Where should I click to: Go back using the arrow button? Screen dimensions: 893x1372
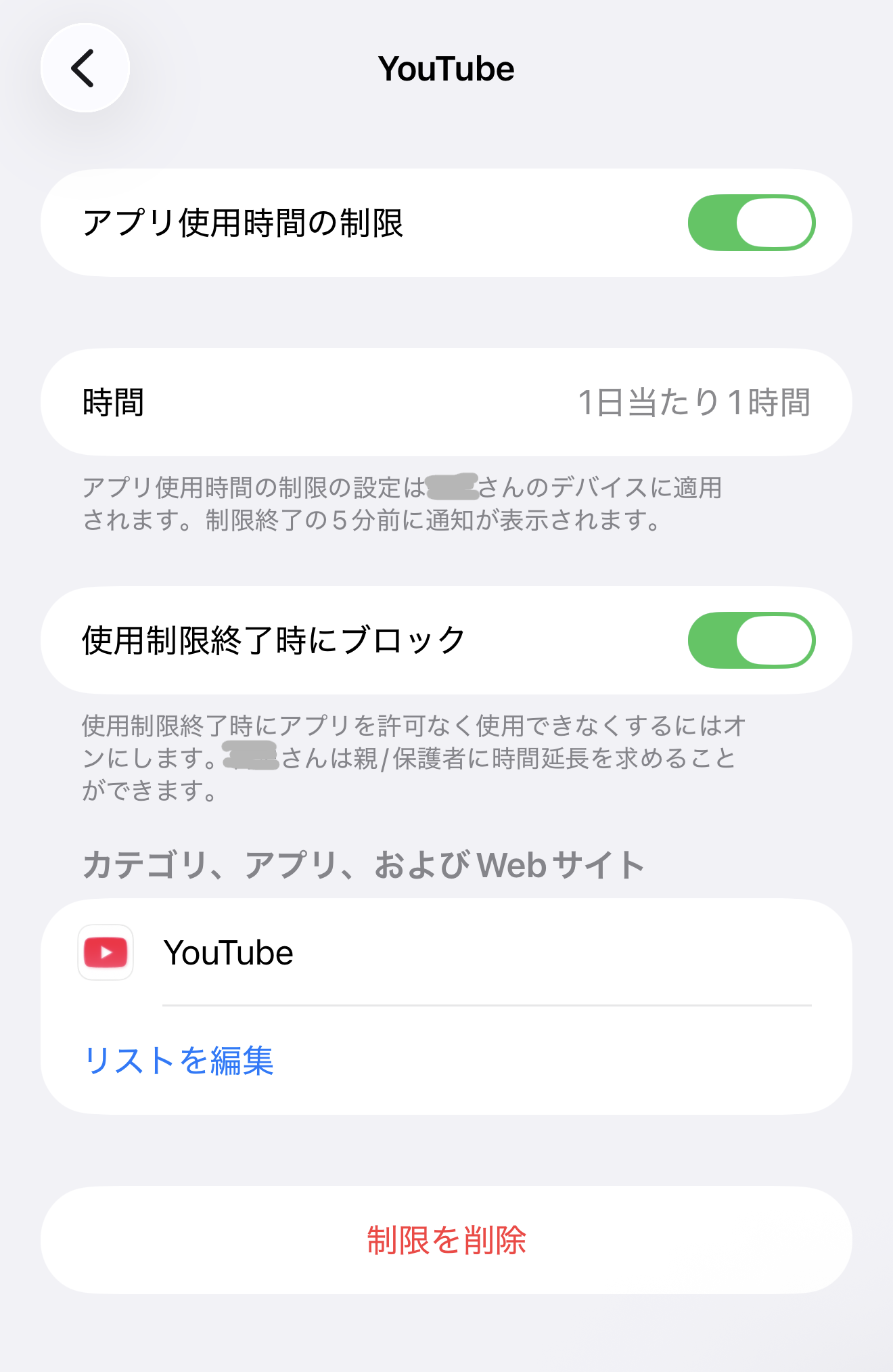pyautogui.click(x=85, y=68)
